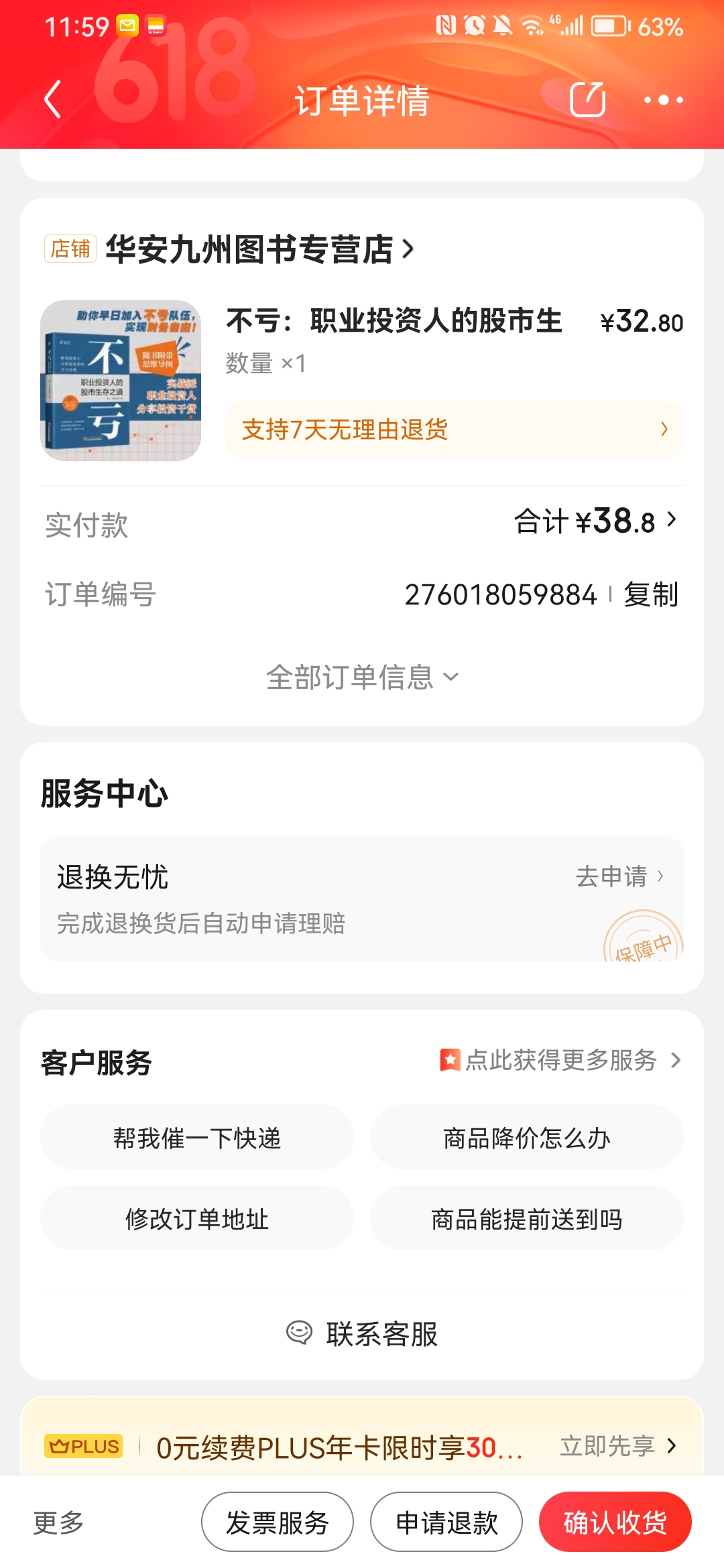
Task: Share this order
Action: click(x=587, y=100)
